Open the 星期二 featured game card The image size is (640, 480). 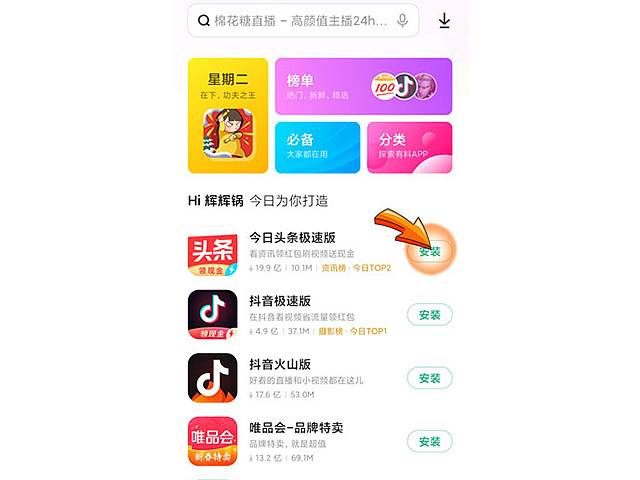click(228, 115)
